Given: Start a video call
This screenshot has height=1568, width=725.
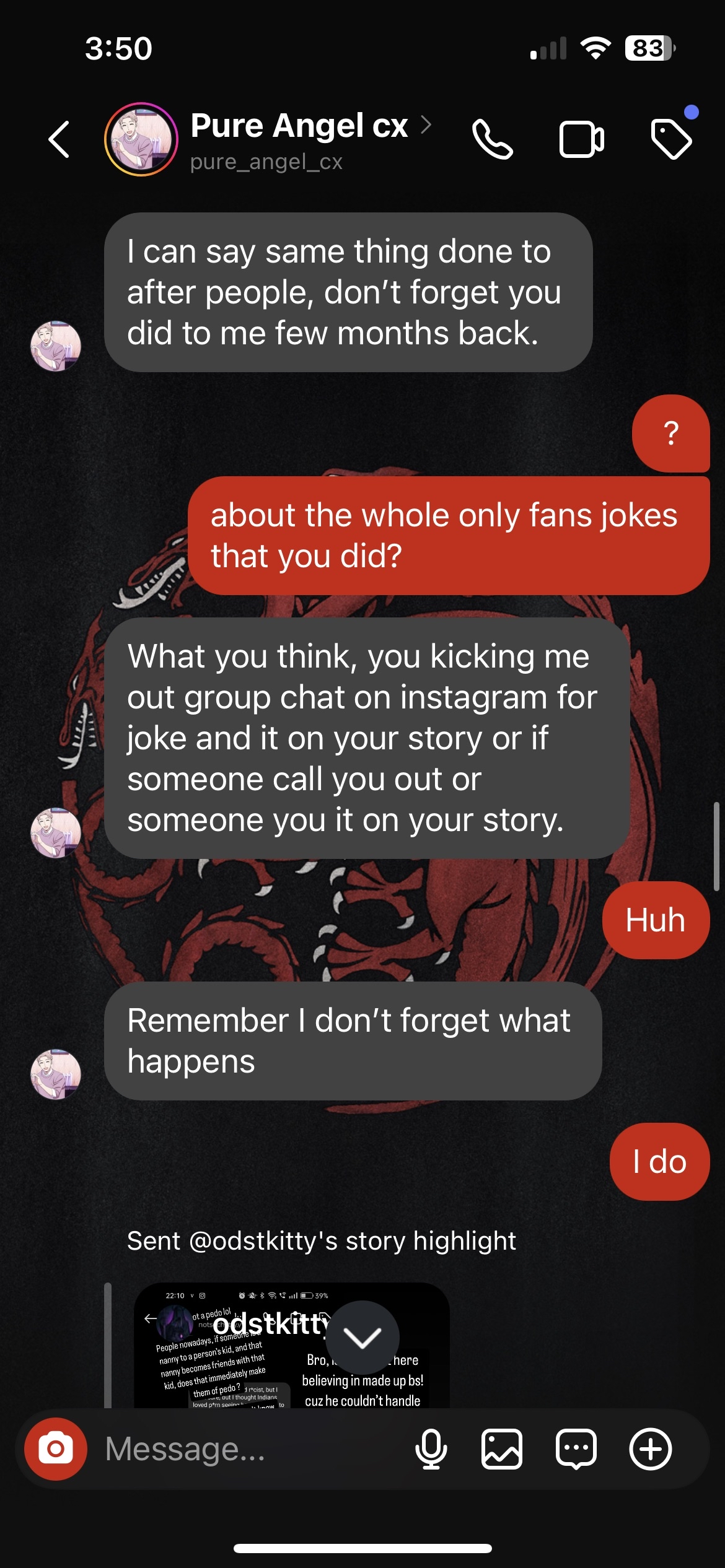Looking at the screenshot, I should coord(581,139).
